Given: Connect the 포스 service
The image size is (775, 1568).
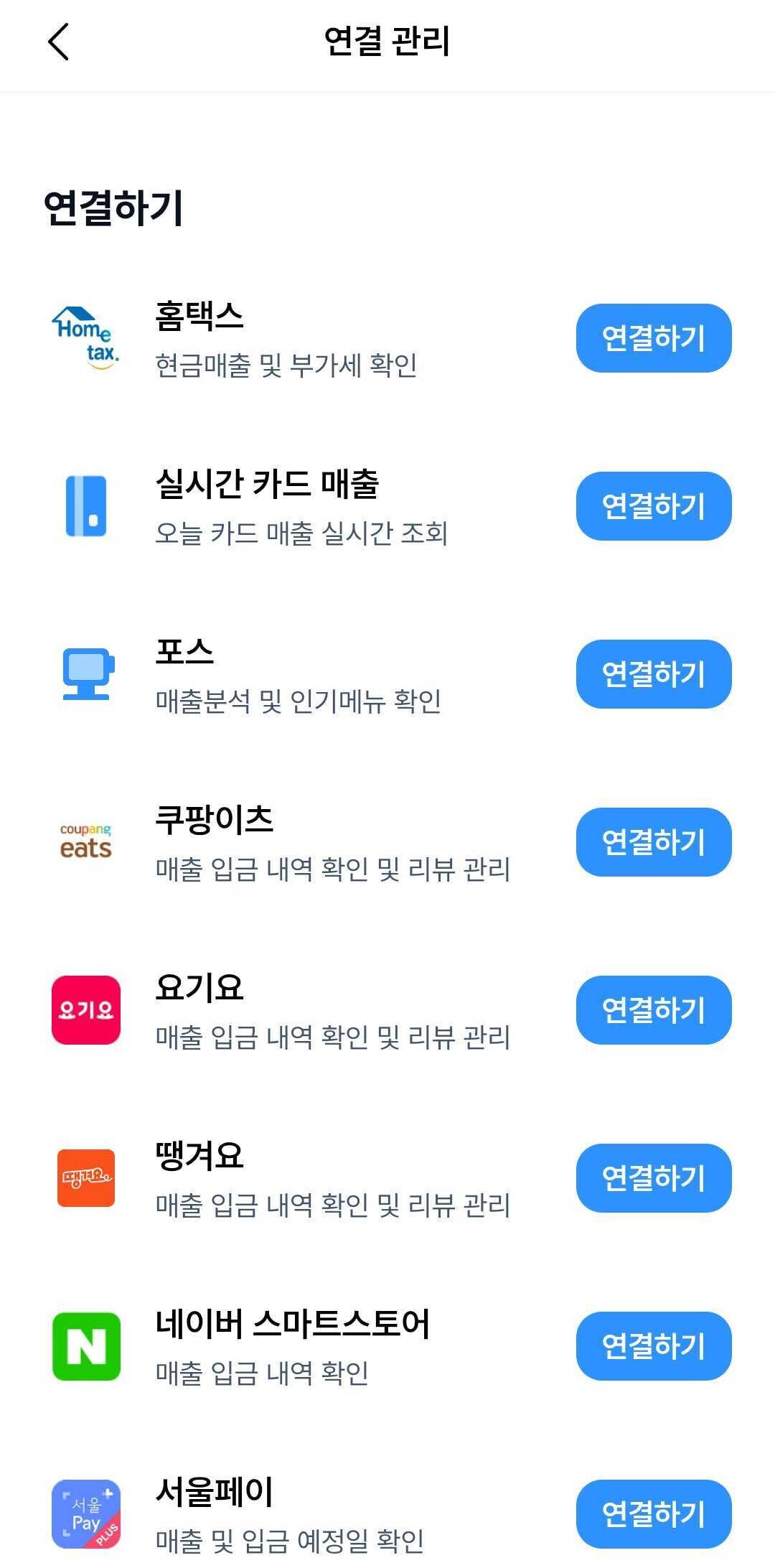Looking at the screenshot, I should click(x=653, y=674).
